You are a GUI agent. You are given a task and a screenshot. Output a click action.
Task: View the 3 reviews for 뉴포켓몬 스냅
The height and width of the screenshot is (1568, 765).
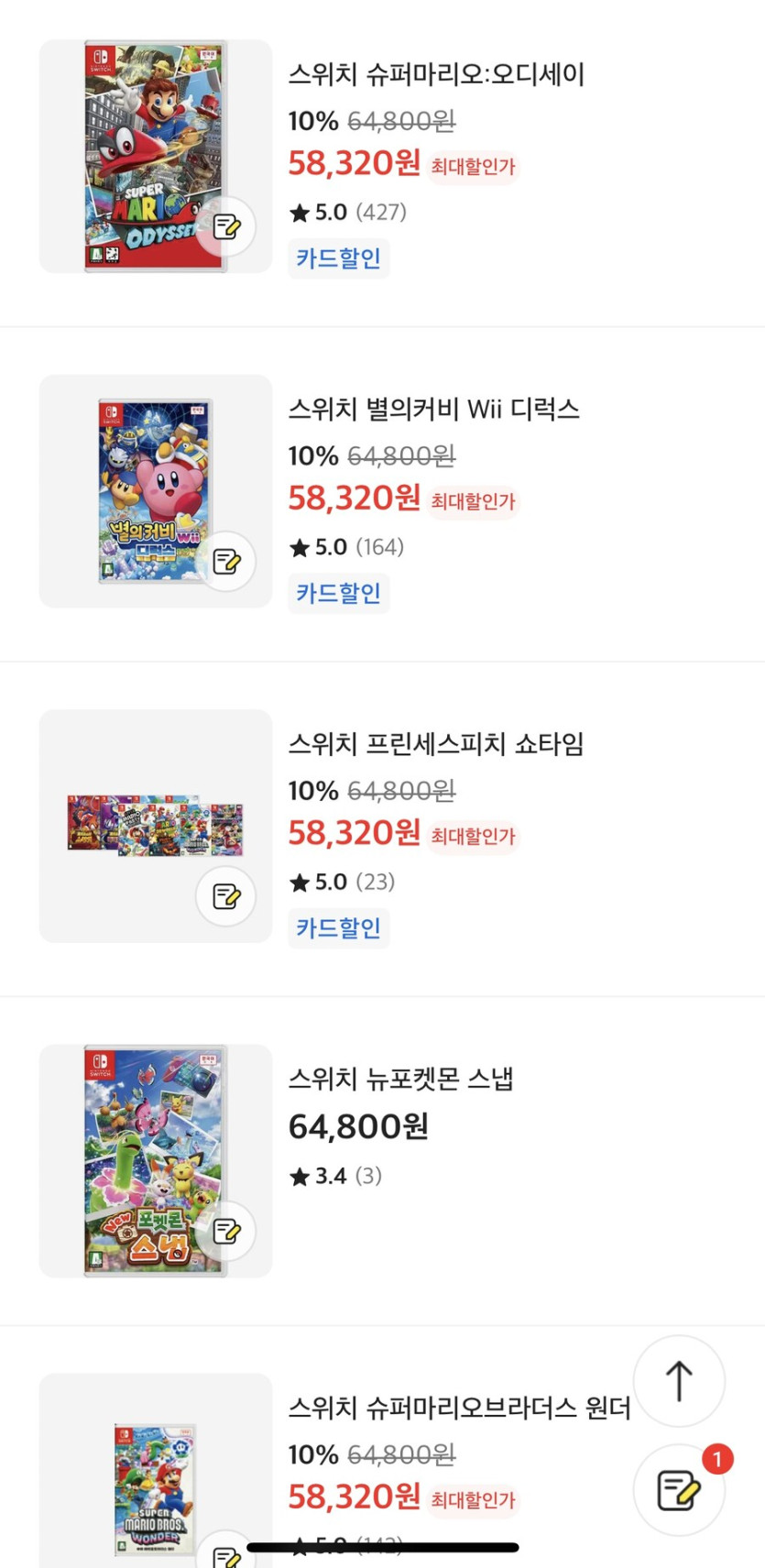(369, 1176)
